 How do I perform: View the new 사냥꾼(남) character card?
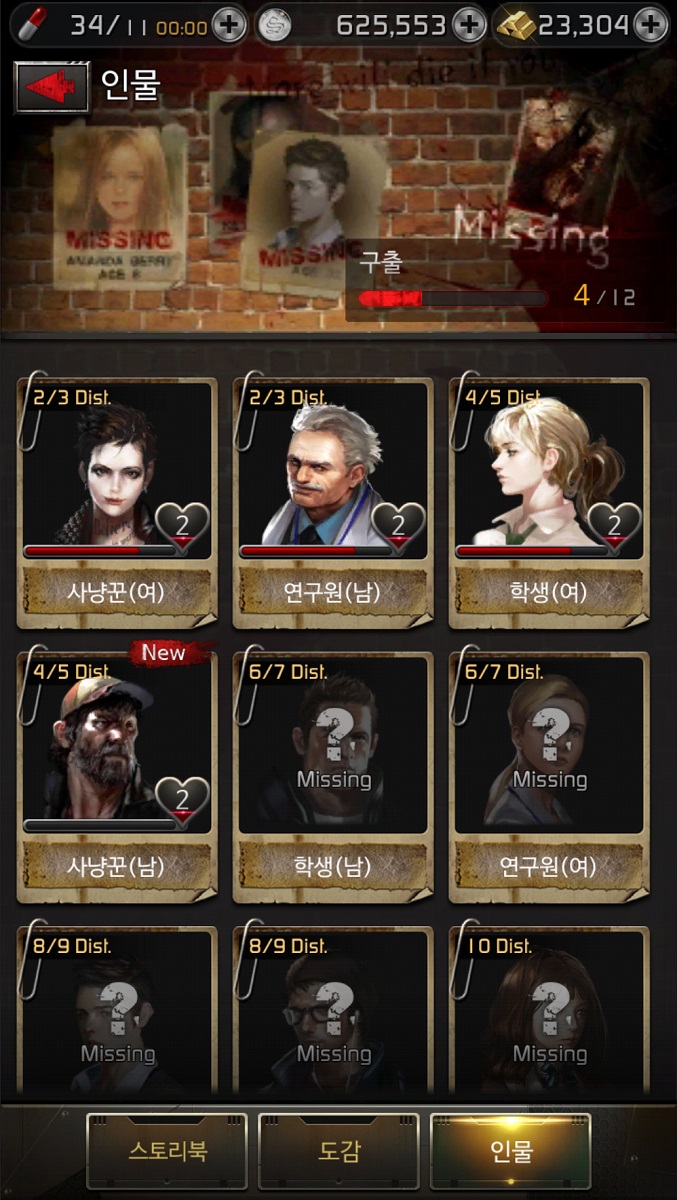[x=117, y=775]
